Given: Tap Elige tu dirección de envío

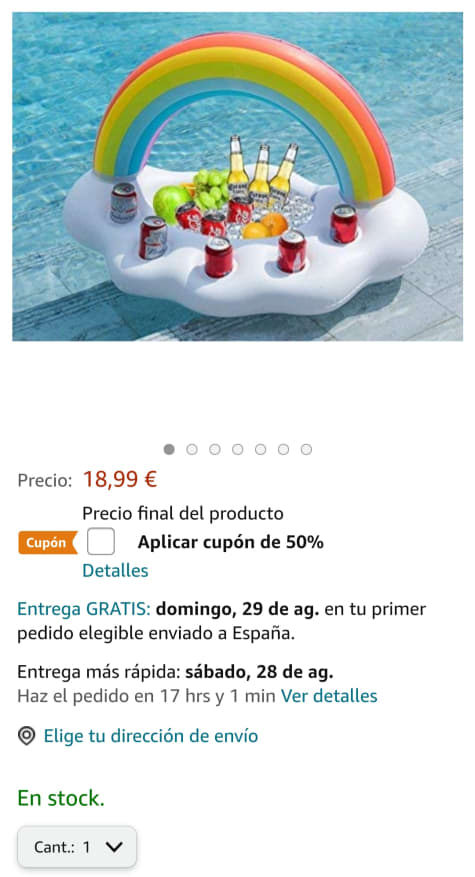Looking at the screenshot, I should point(151,735).
